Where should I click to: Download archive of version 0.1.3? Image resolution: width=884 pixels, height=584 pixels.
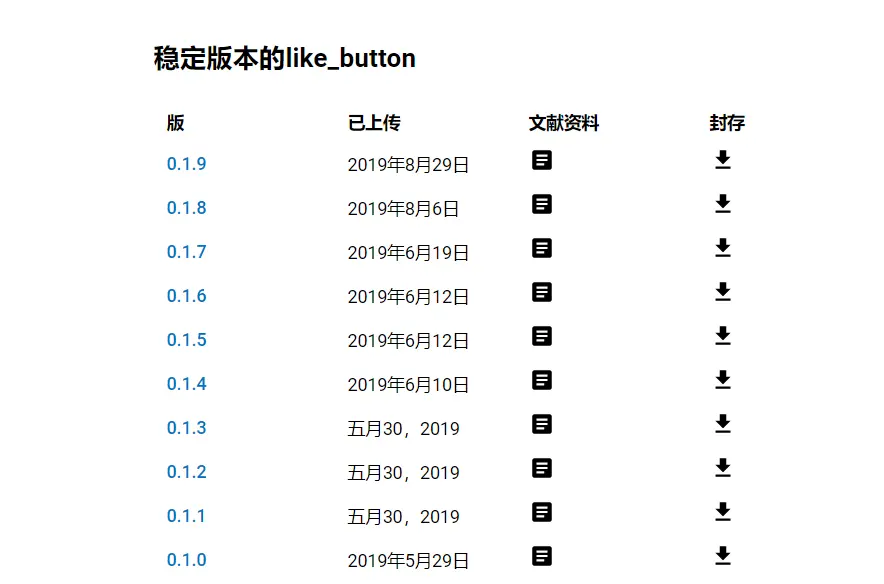(x=723, y=424)
